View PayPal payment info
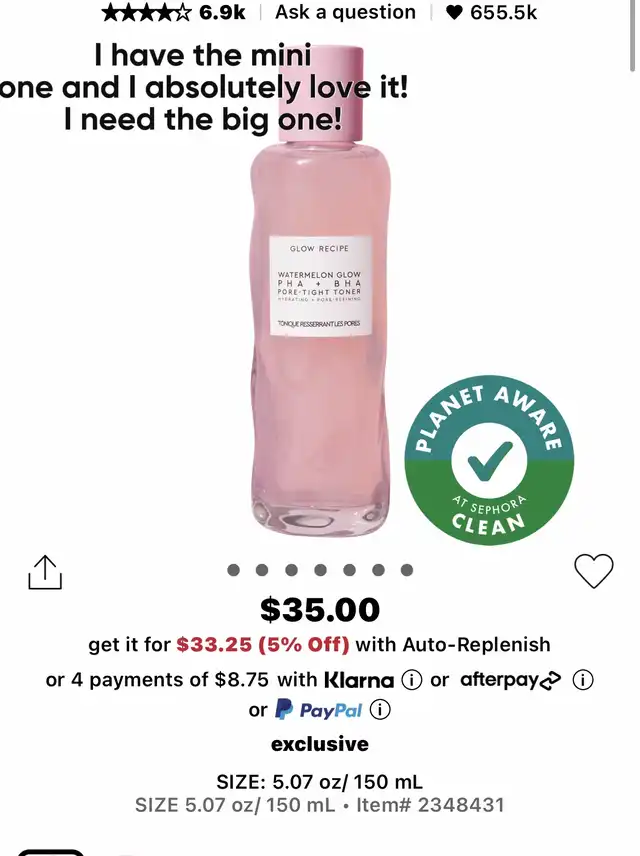The width and height of the screenshot is (640, 856). pyautogui.click(x=380, y=710)
